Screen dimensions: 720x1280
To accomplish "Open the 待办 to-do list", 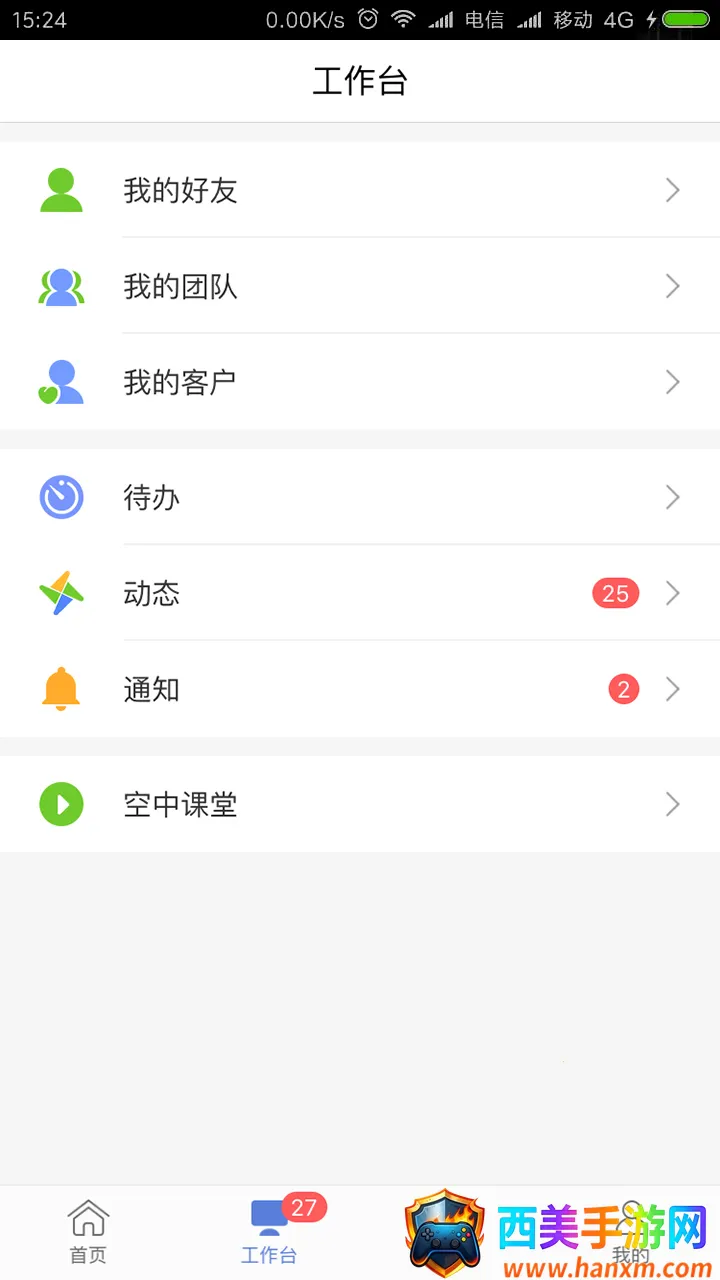I will [x=360, y=497].
